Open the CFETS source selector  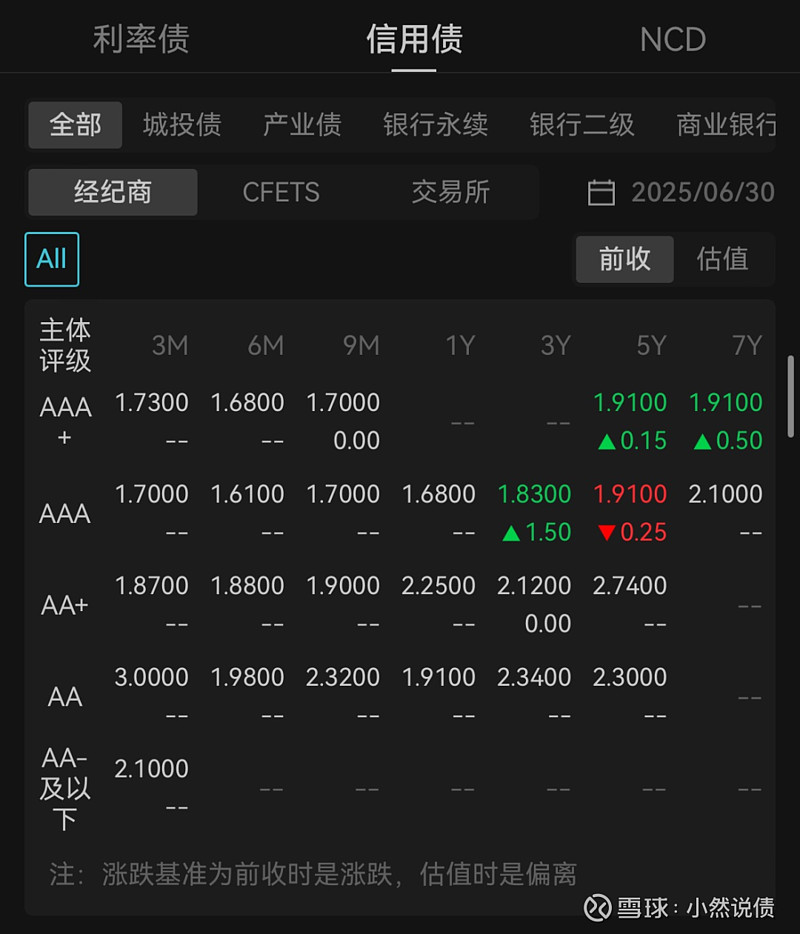(x=281, y=192)
